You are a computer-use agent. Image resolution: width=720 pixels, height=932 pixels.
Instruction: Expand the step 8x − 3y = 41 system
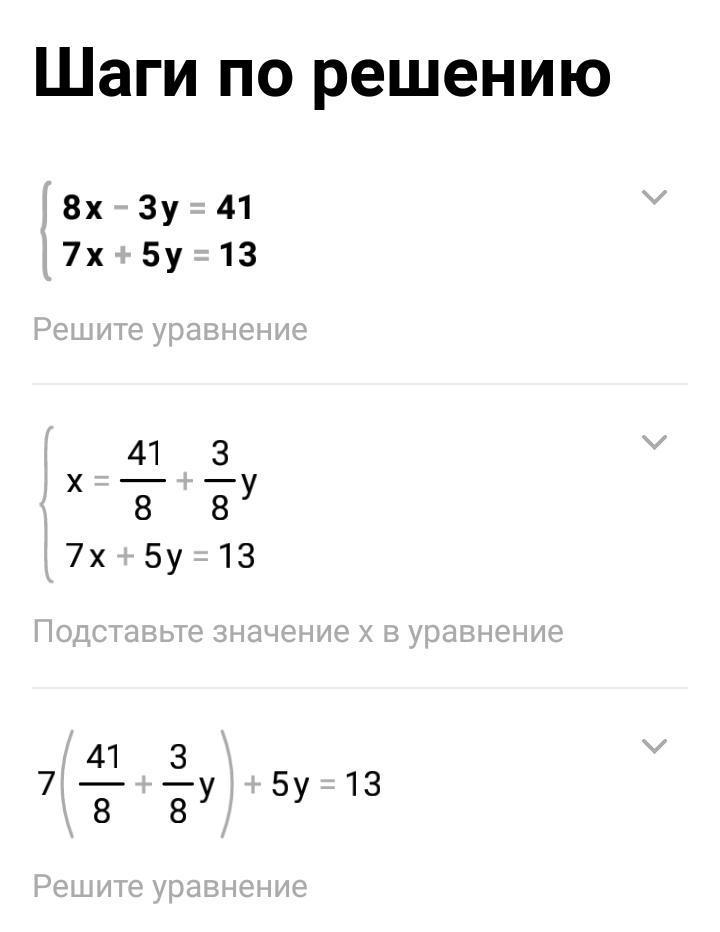click(655, 197)
